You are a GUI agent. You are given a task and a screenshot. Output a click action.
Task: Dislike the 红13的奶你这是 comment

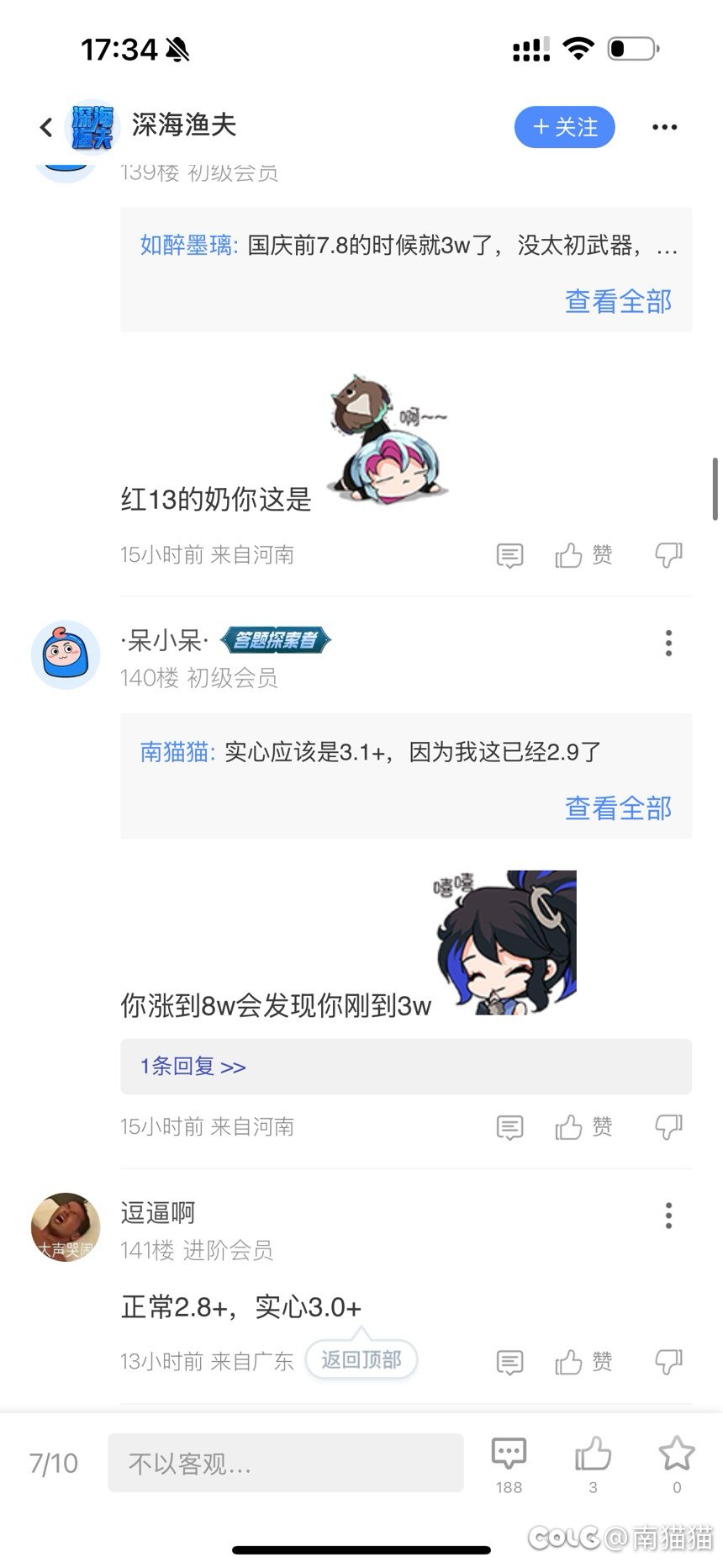pyautogui.click(x=668, y=555)
